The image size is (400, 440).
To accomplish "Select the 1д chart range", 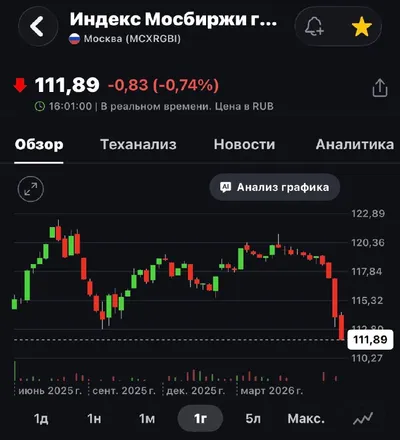I will (41, 419).
